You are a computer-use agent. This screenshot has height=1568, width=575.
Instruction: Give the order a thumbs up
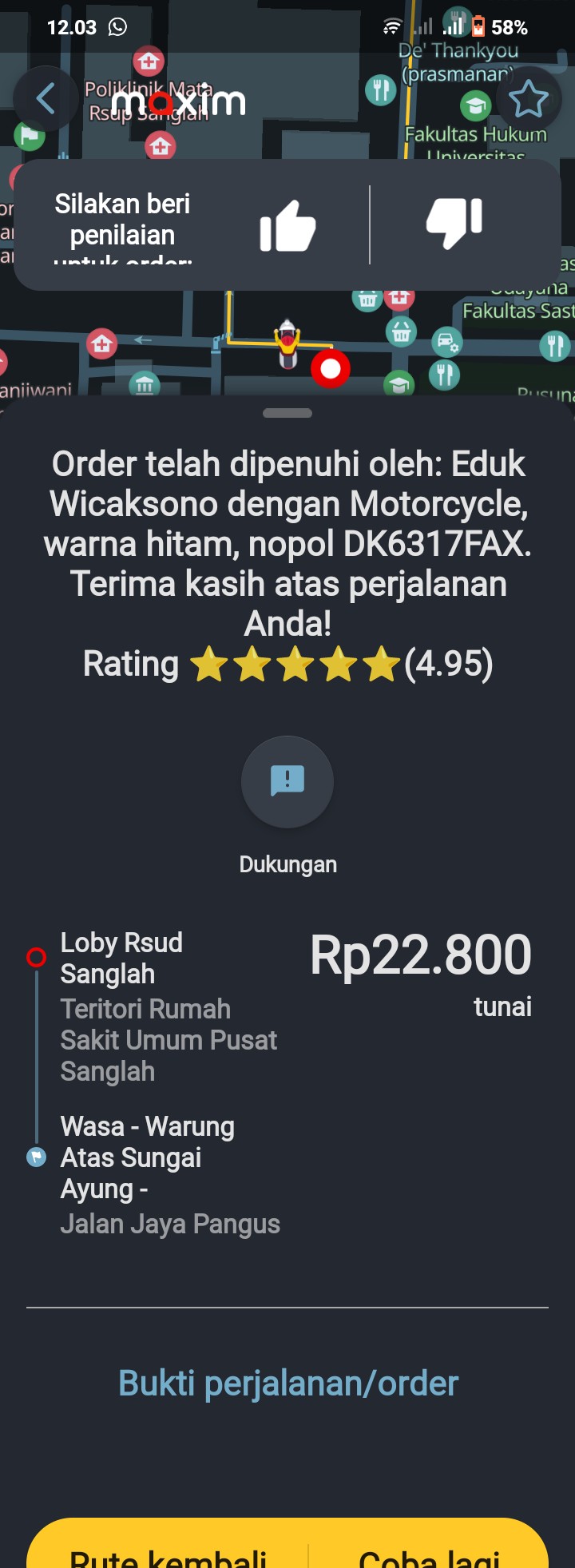click(287, 225)
